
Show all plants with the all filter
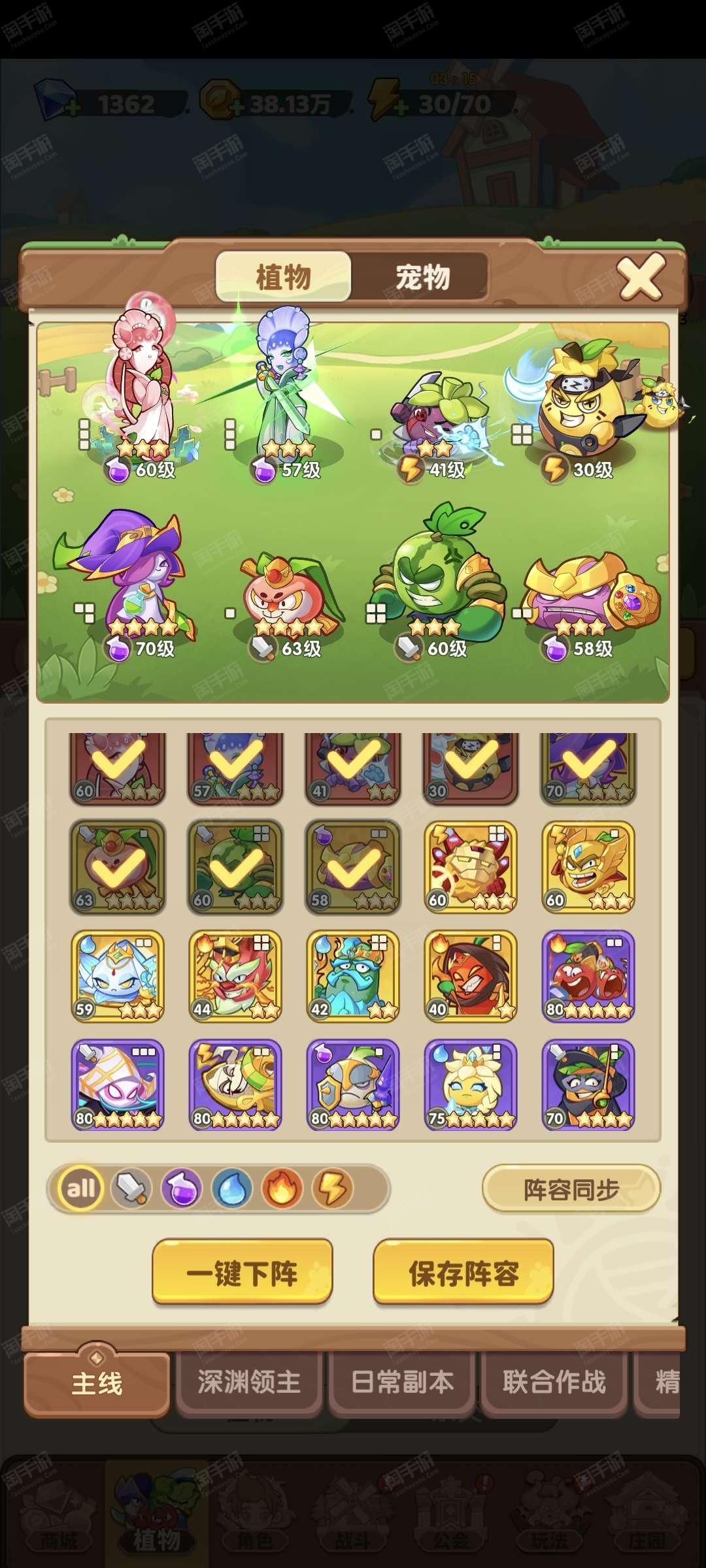pyautogui.click(x=80, y=1188)
